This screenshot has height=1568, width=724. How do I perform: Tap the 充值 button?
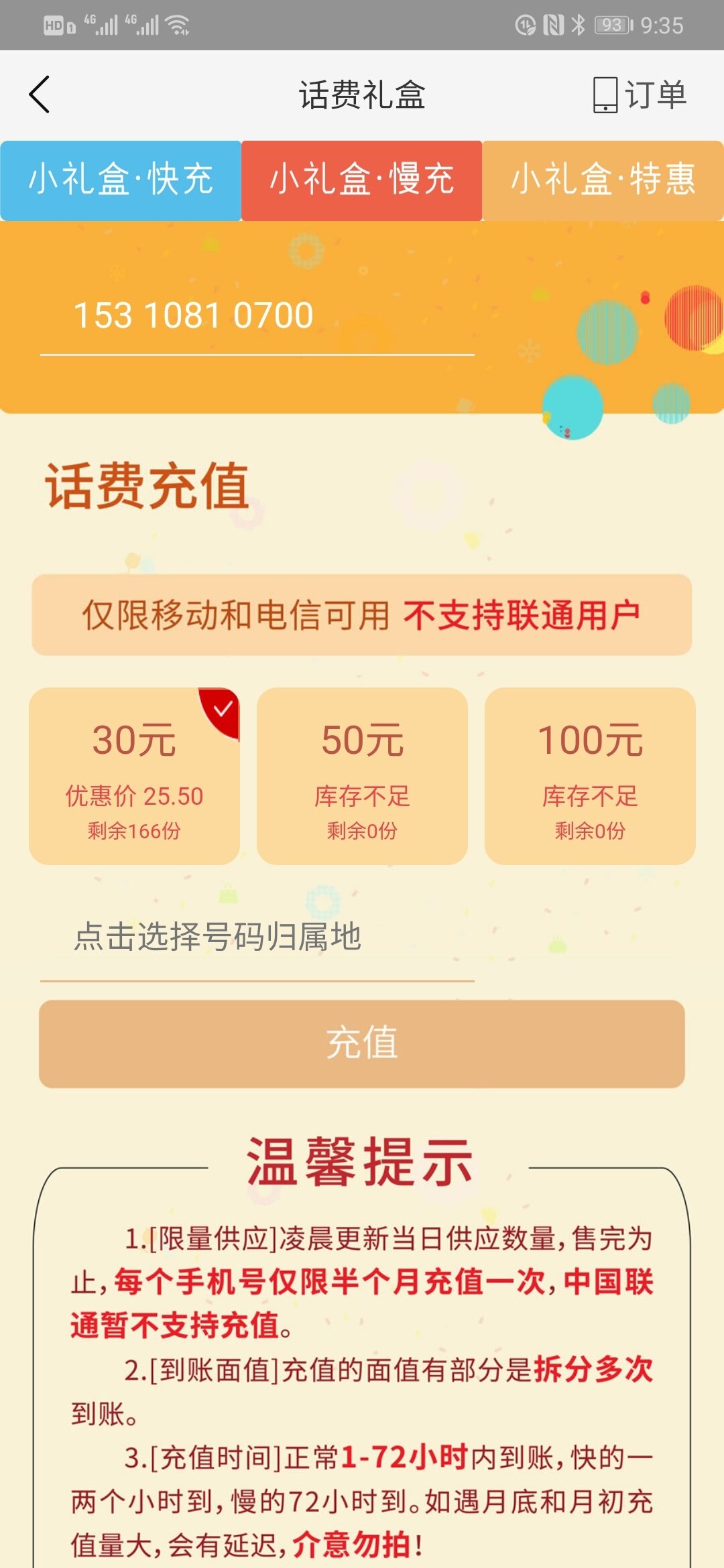(x=362, y=1043)
